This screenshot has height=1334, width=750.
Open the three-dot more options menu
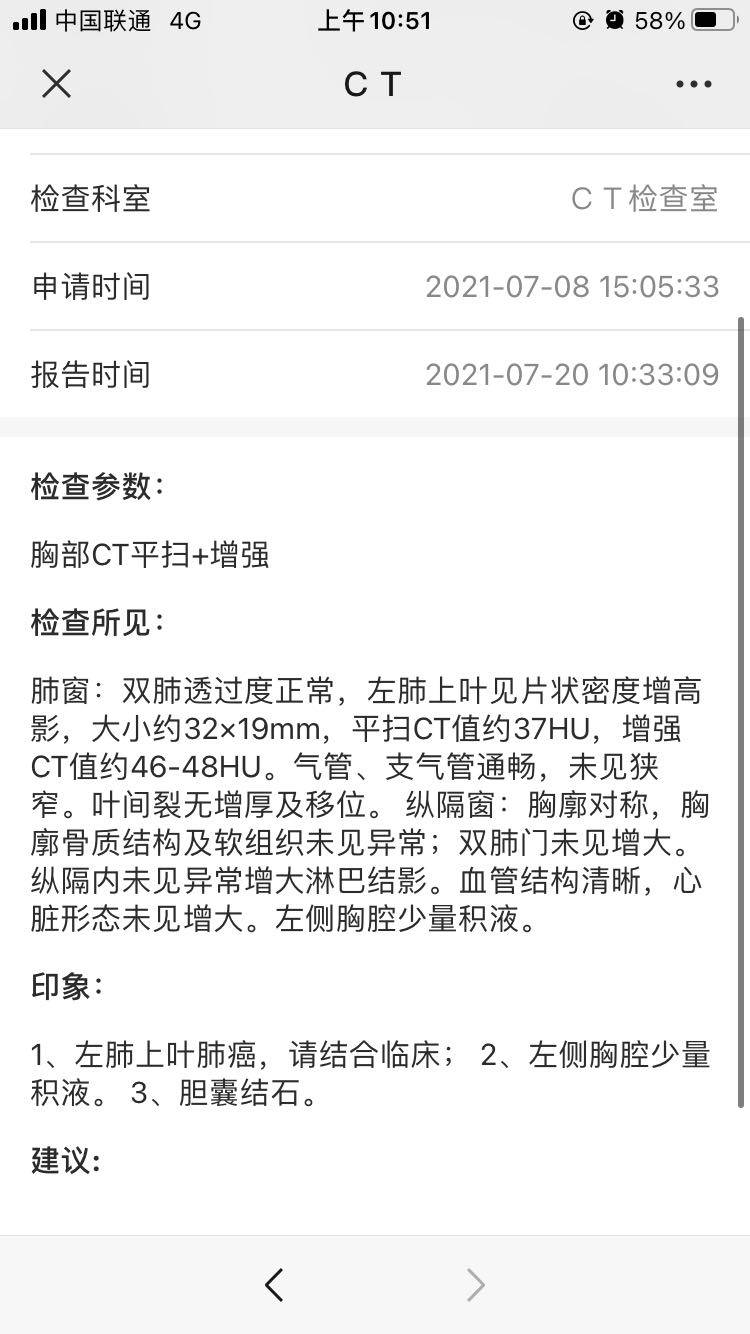[x=693, y=84]
